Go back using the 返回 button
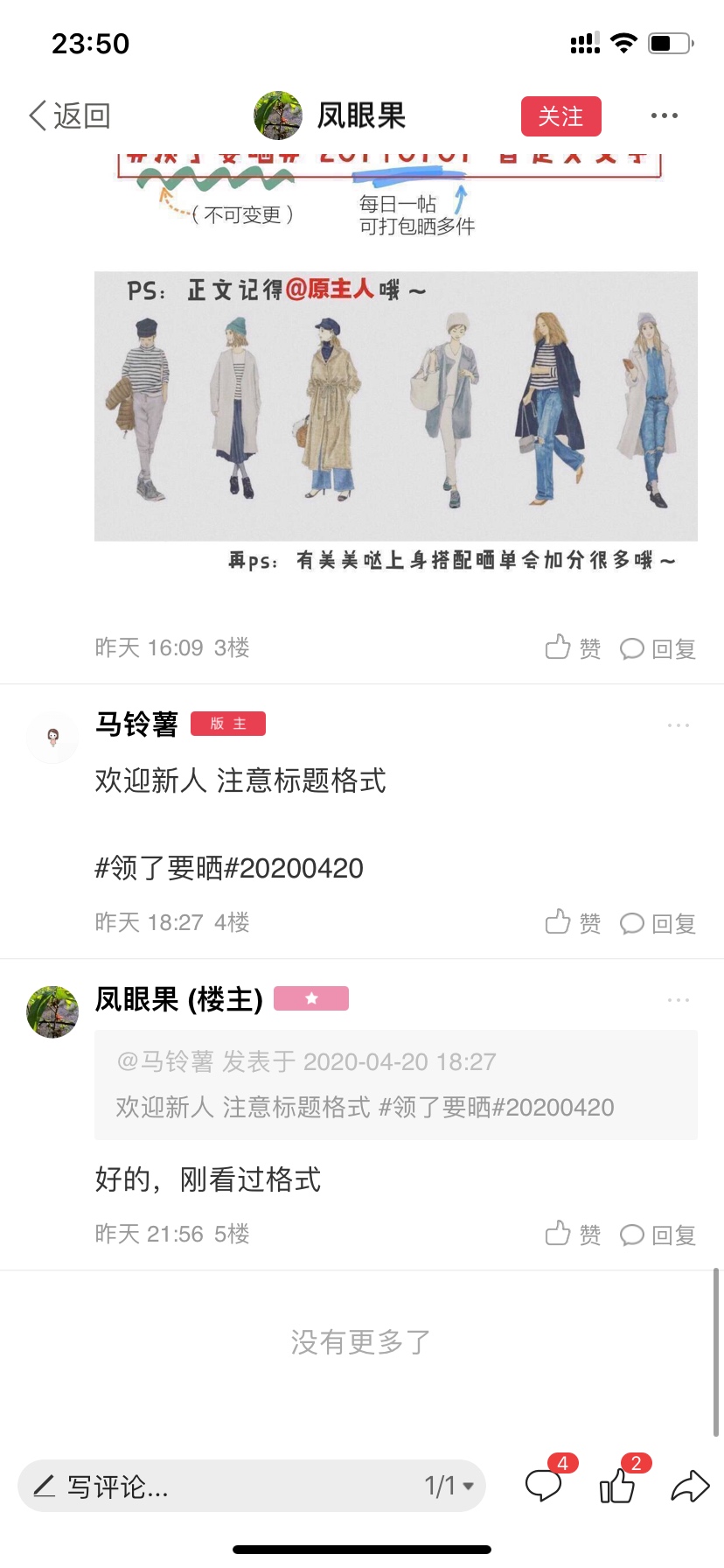Screen dimensions: 724x1568 [x=70, y=115]
